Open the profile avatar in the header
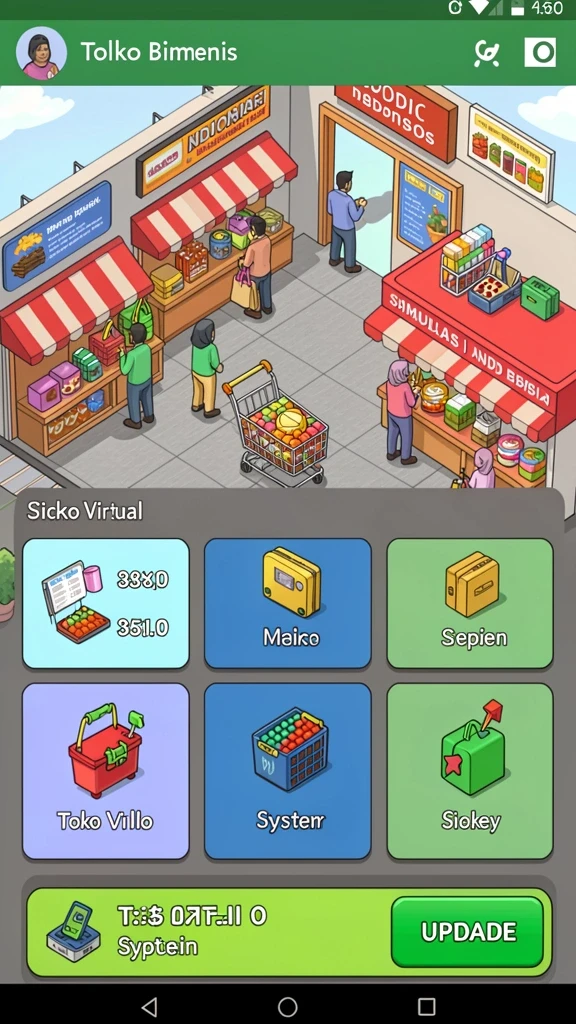The image size is (576, 1024). click(41, 53)
